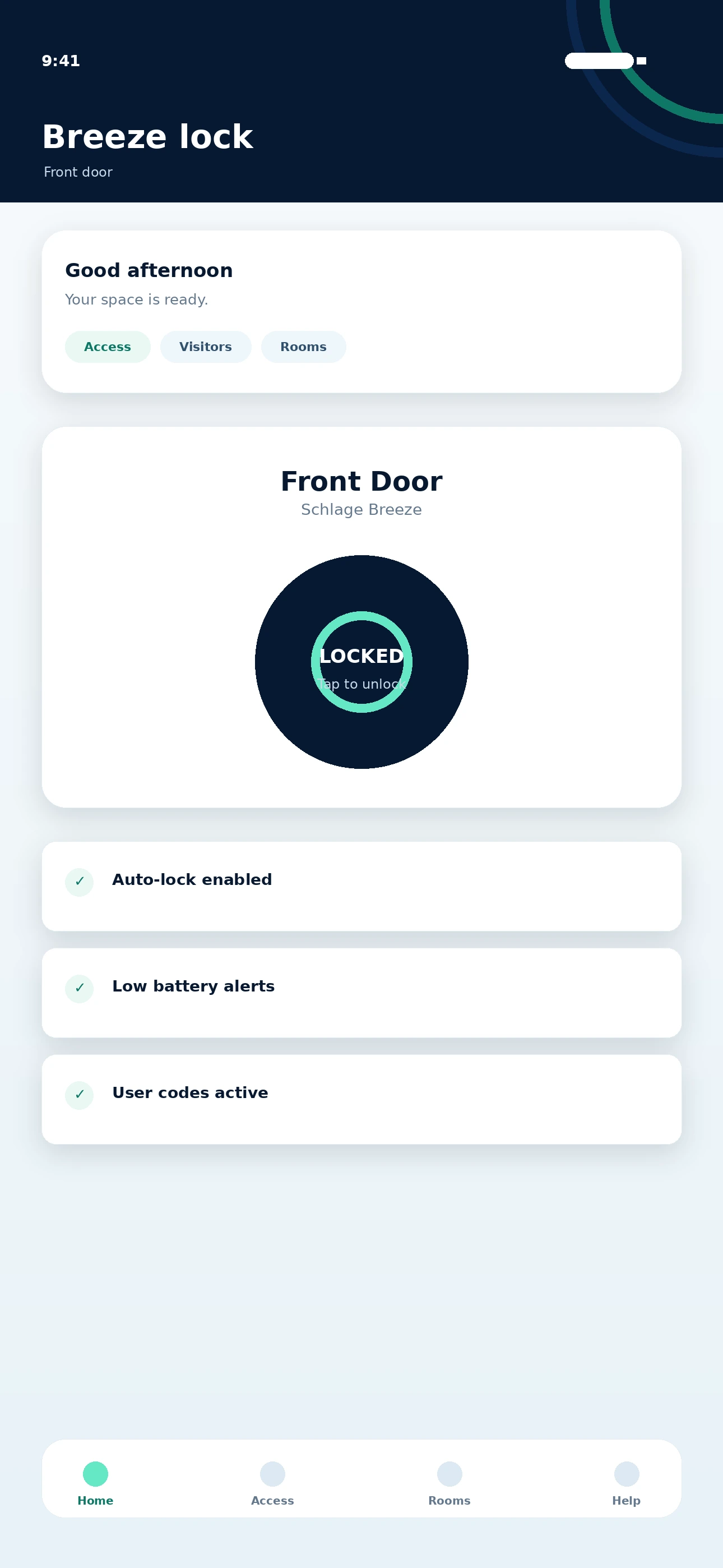Open the User codes active row
723x1568 pixels.
[361, 1099]
